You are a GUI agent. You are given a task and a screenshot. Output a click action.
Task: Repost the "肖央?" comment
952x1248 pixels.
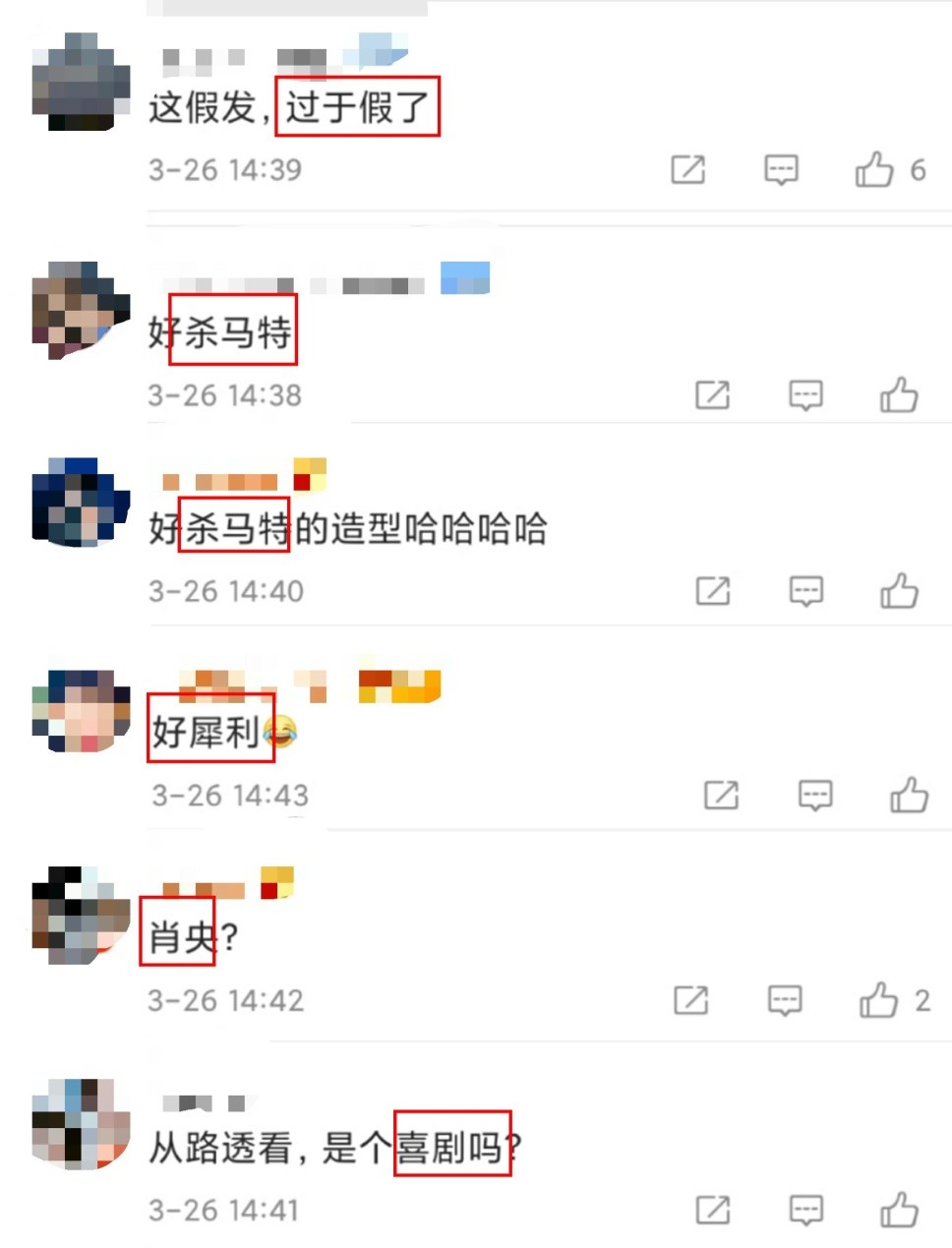pyautogui.click(x=690, y=1001)
